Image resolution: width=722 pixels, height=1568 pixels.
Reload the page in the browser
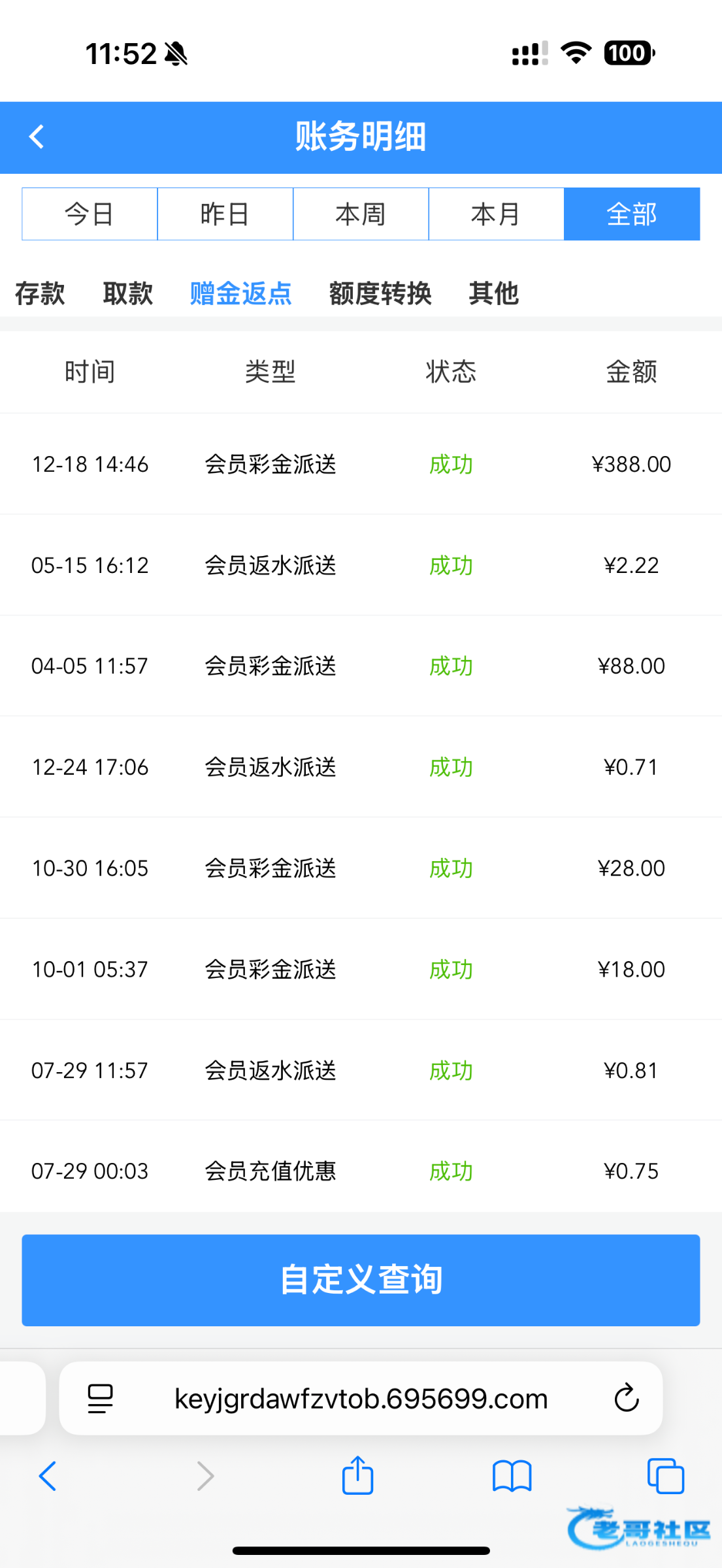(626, 1399)
